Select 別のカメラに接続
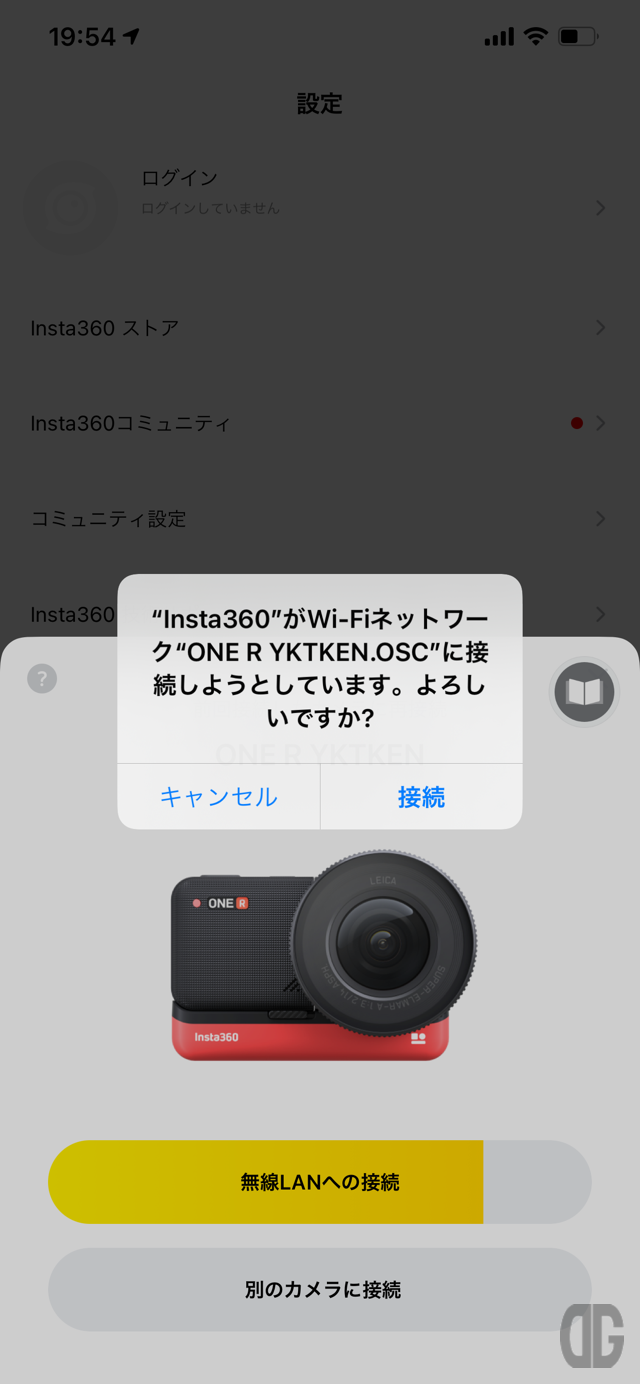The image size is (640, 1384). [319, 1289]
